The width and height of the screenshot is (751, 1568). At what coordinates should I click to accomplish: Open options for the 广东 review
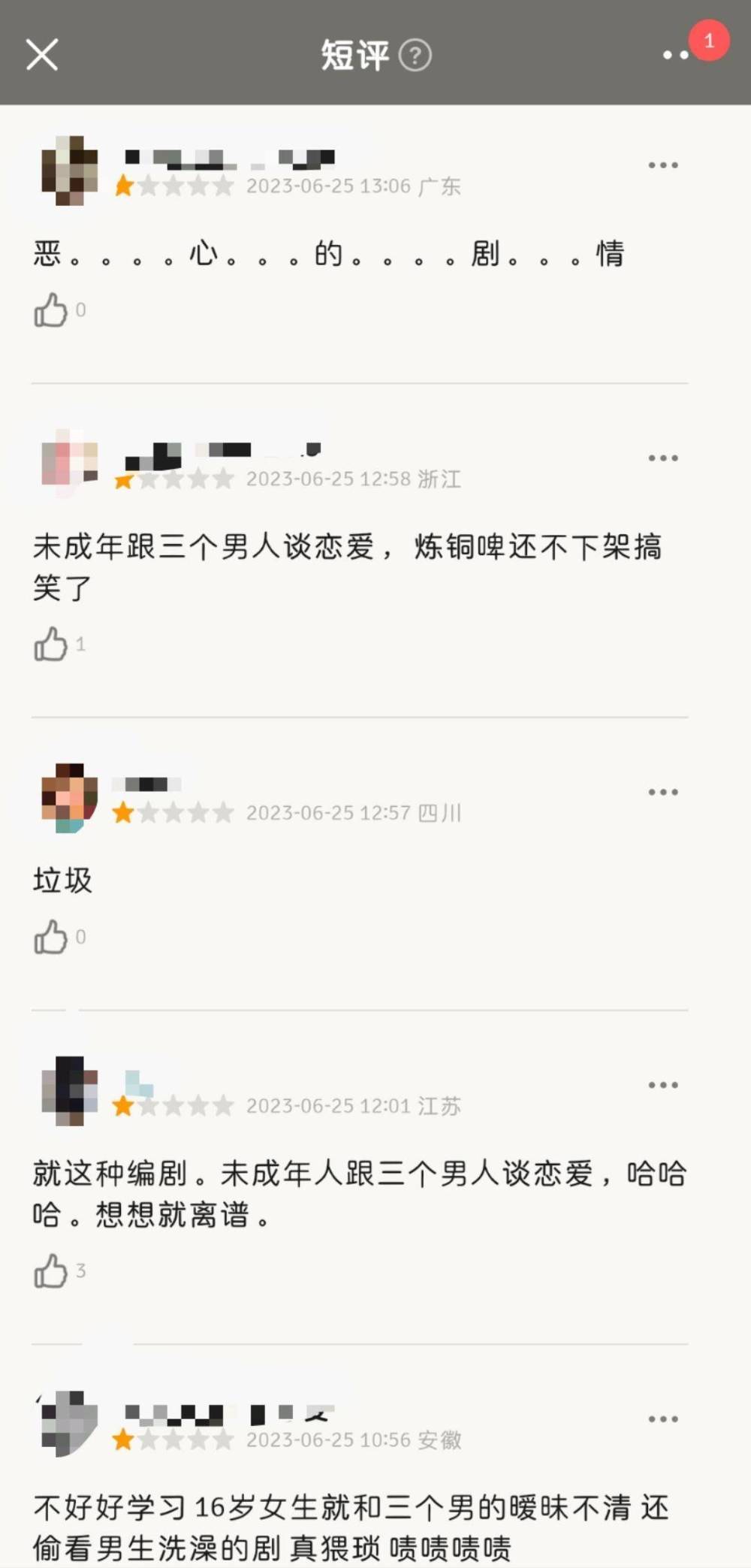click(663, 165)
